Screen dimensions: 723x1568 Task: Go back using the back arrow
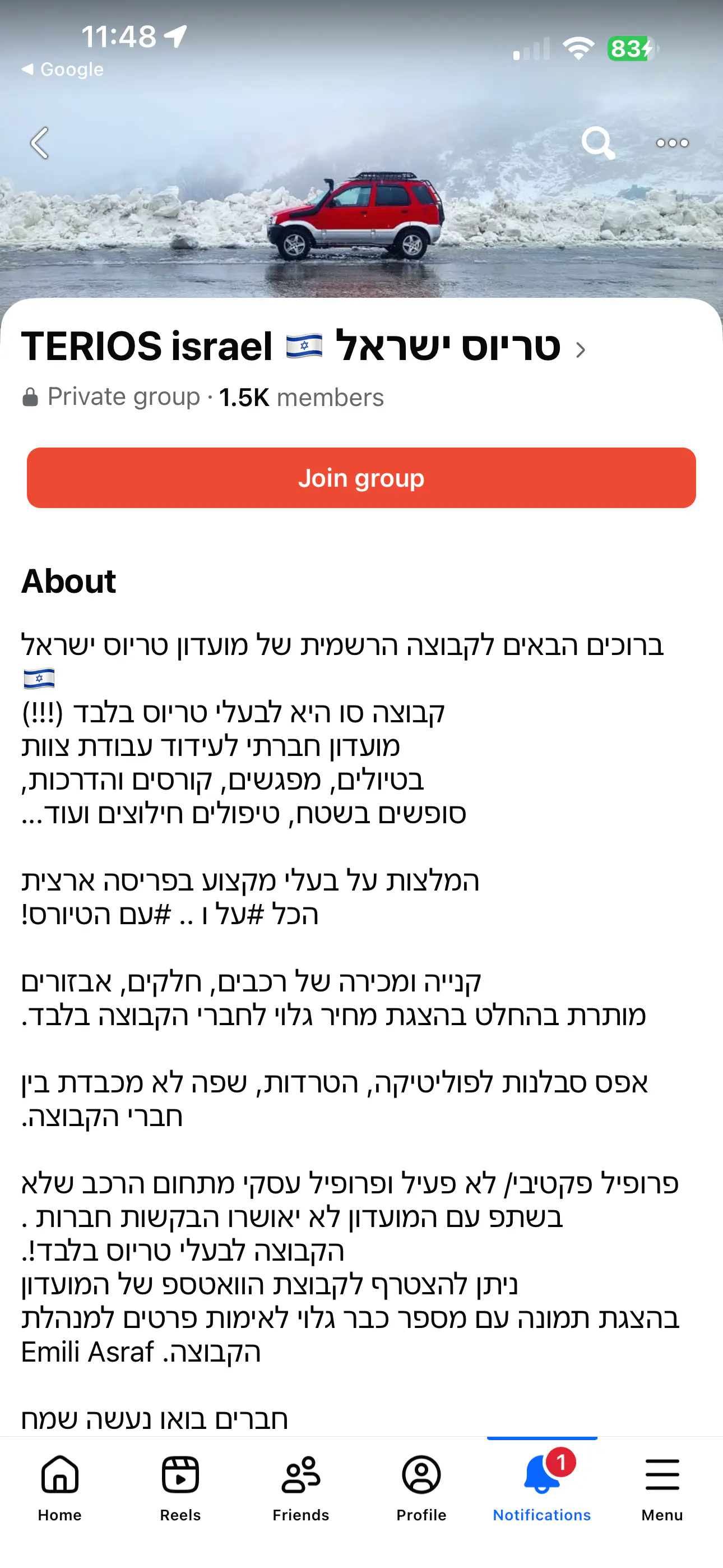pos(40,143)
